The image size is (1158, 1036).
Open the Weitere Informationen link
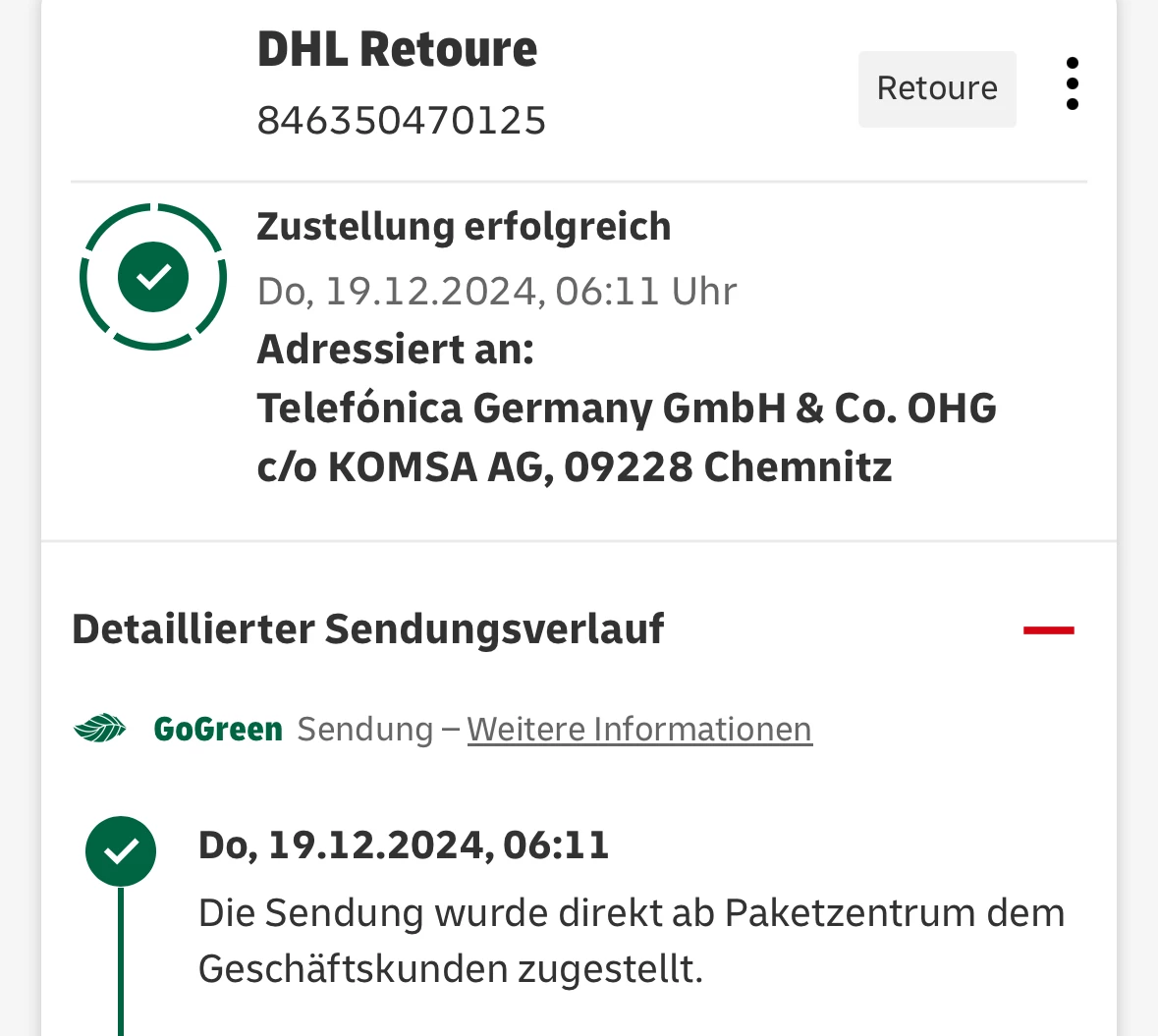(639, 730)
